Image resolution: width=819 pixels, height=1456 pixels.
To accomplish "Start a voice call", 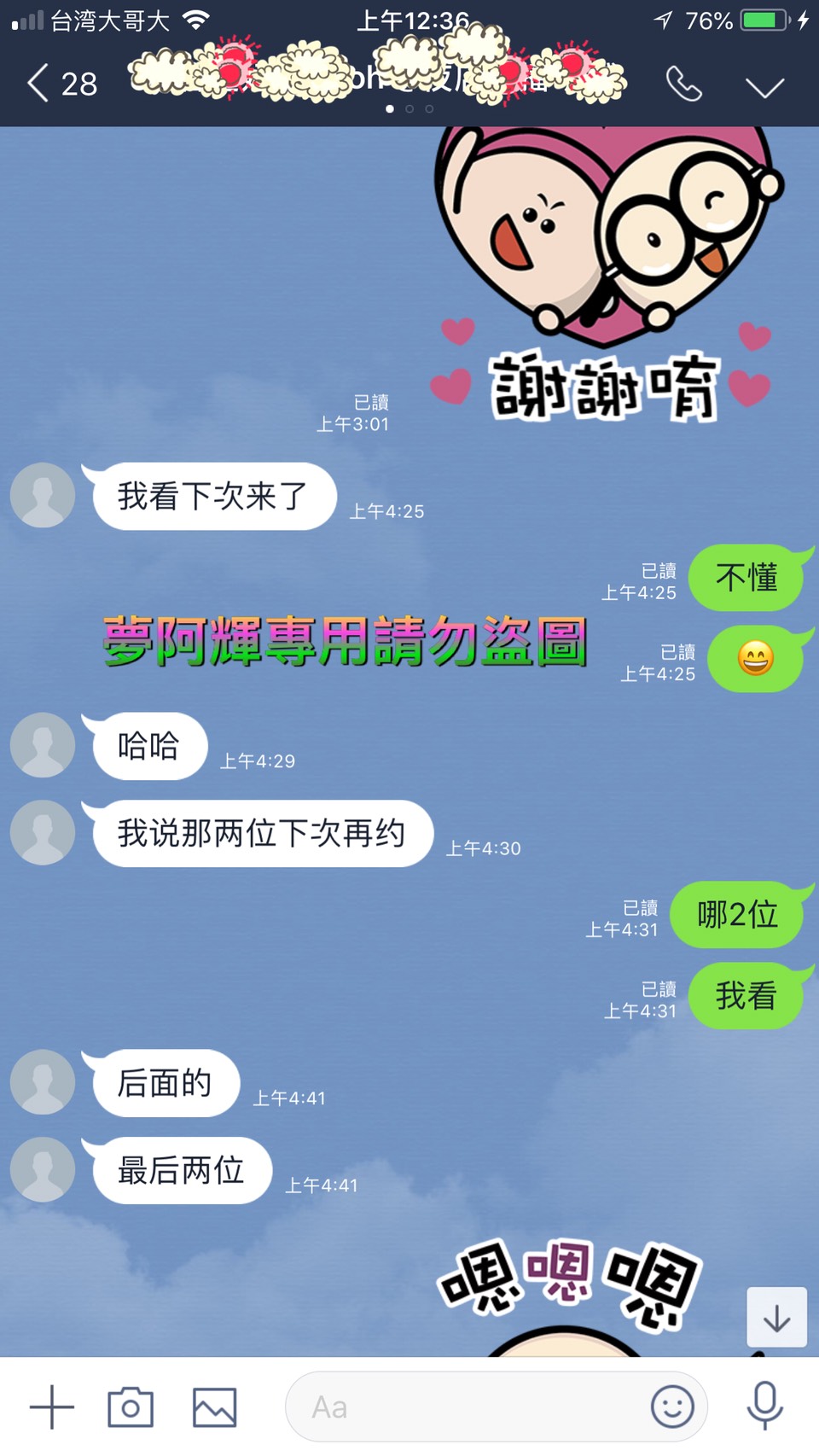I will [x=683, y=84].
